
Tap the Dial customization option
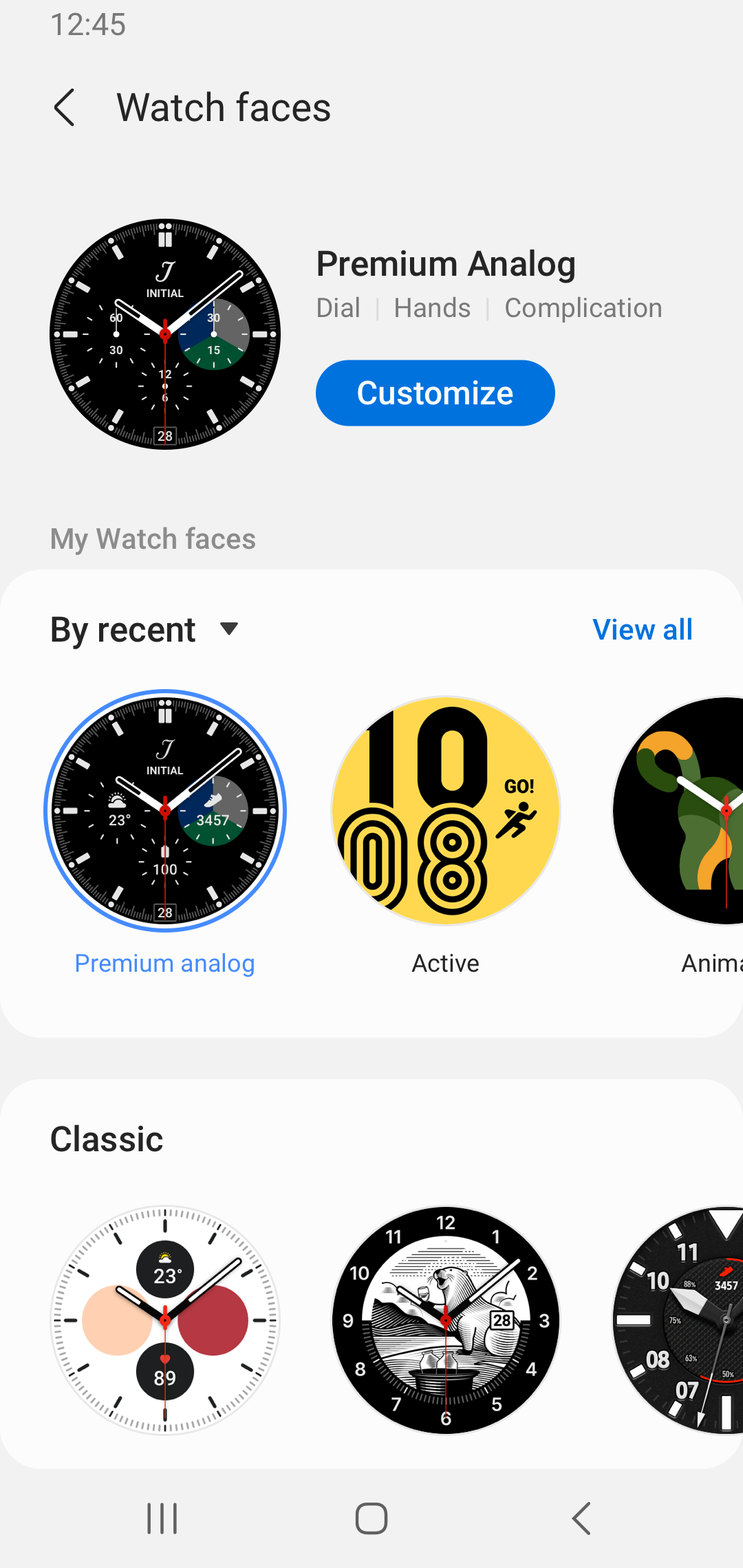(x=338, y=307)
